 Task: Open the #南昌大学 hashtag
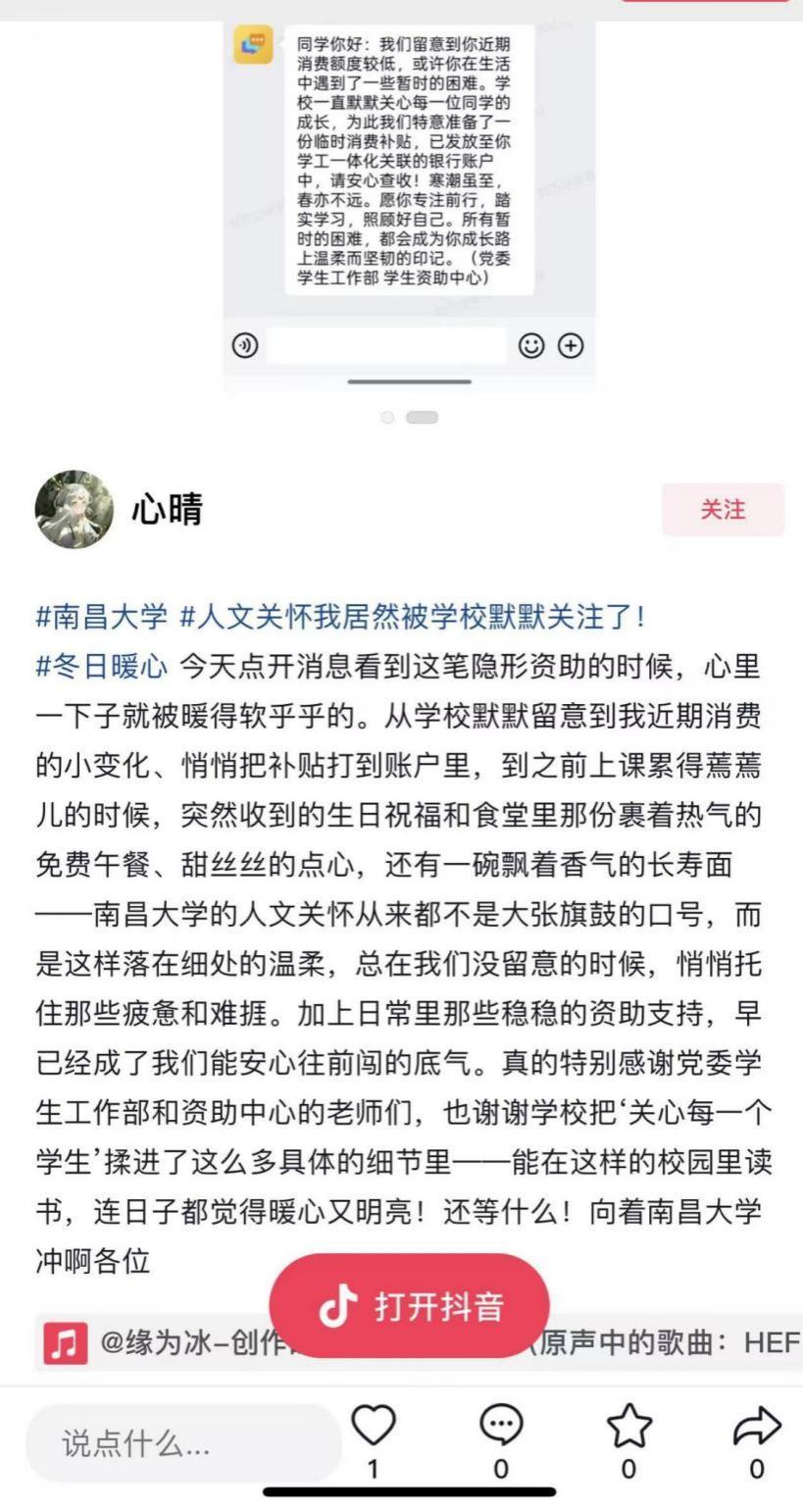click(102, 618)
